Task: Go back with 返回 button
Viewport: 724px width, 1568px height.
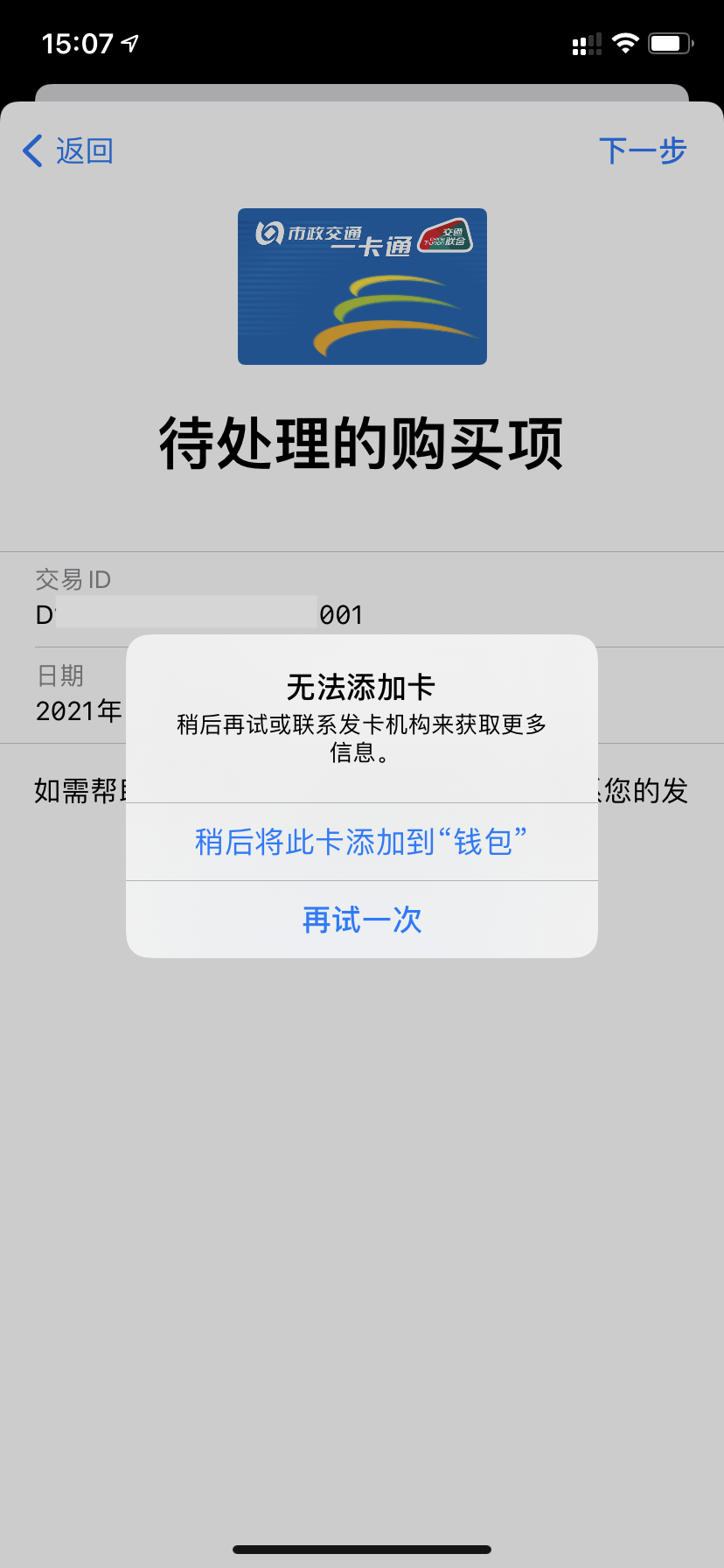Action: 68,150
